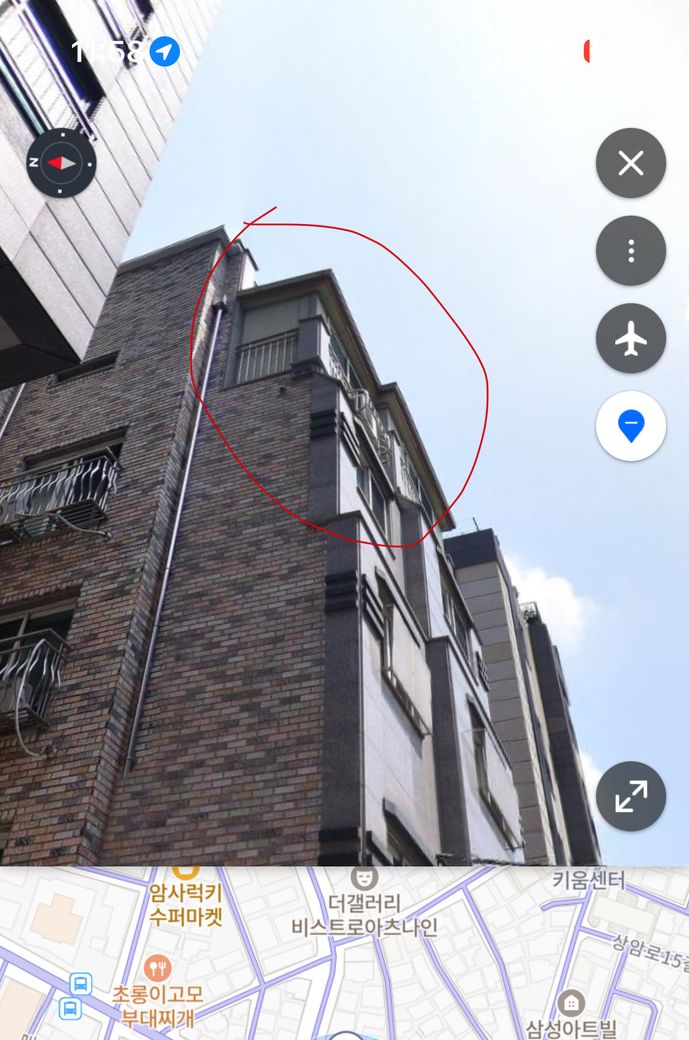The height and width of the screenshot is (1040, 689).
Task: Tap the blue location pin button
Action: (x=631, y=427)
